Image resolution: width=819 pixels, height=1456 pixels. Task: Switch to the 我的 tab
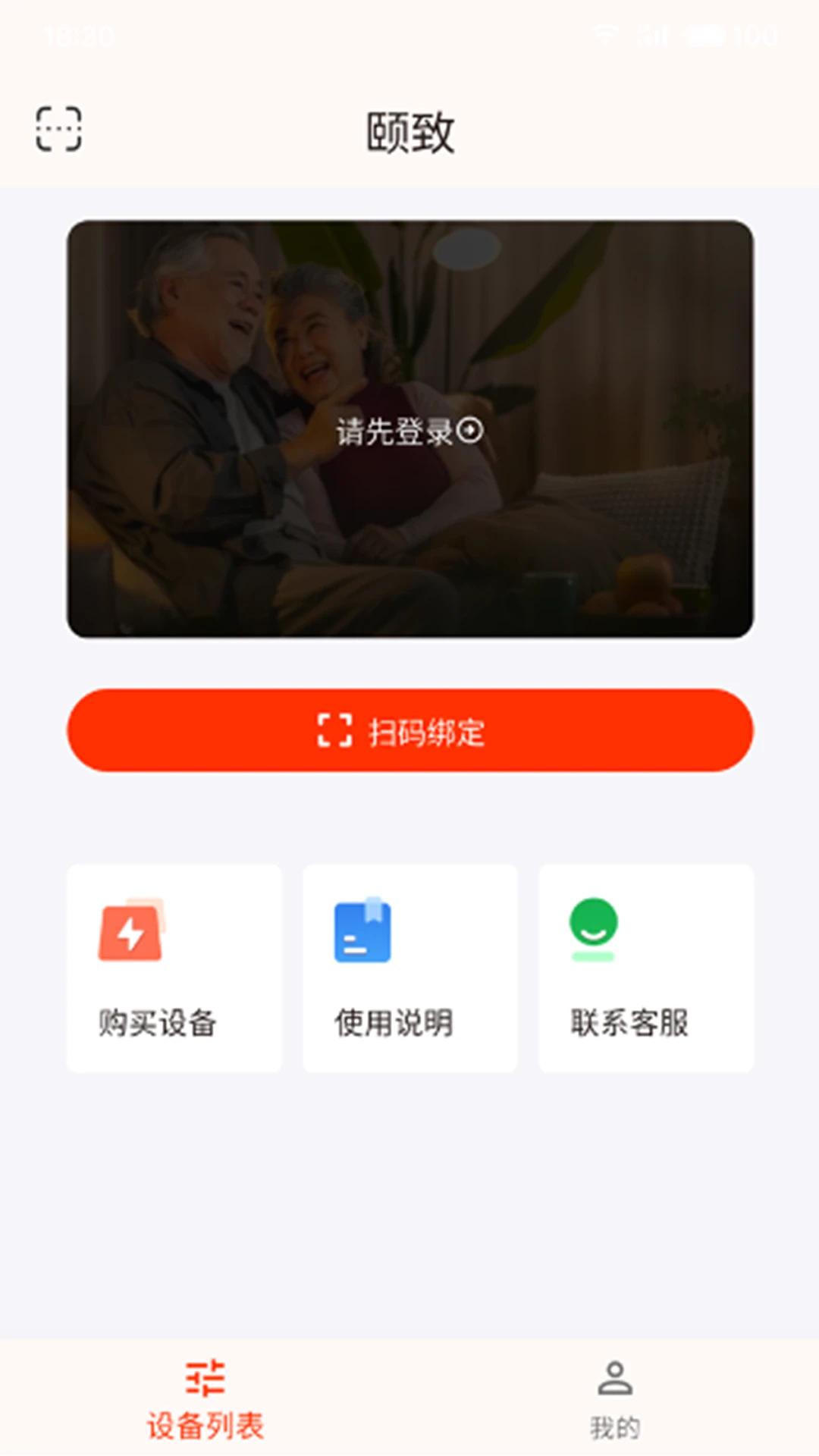click(x=615, y=1399)
